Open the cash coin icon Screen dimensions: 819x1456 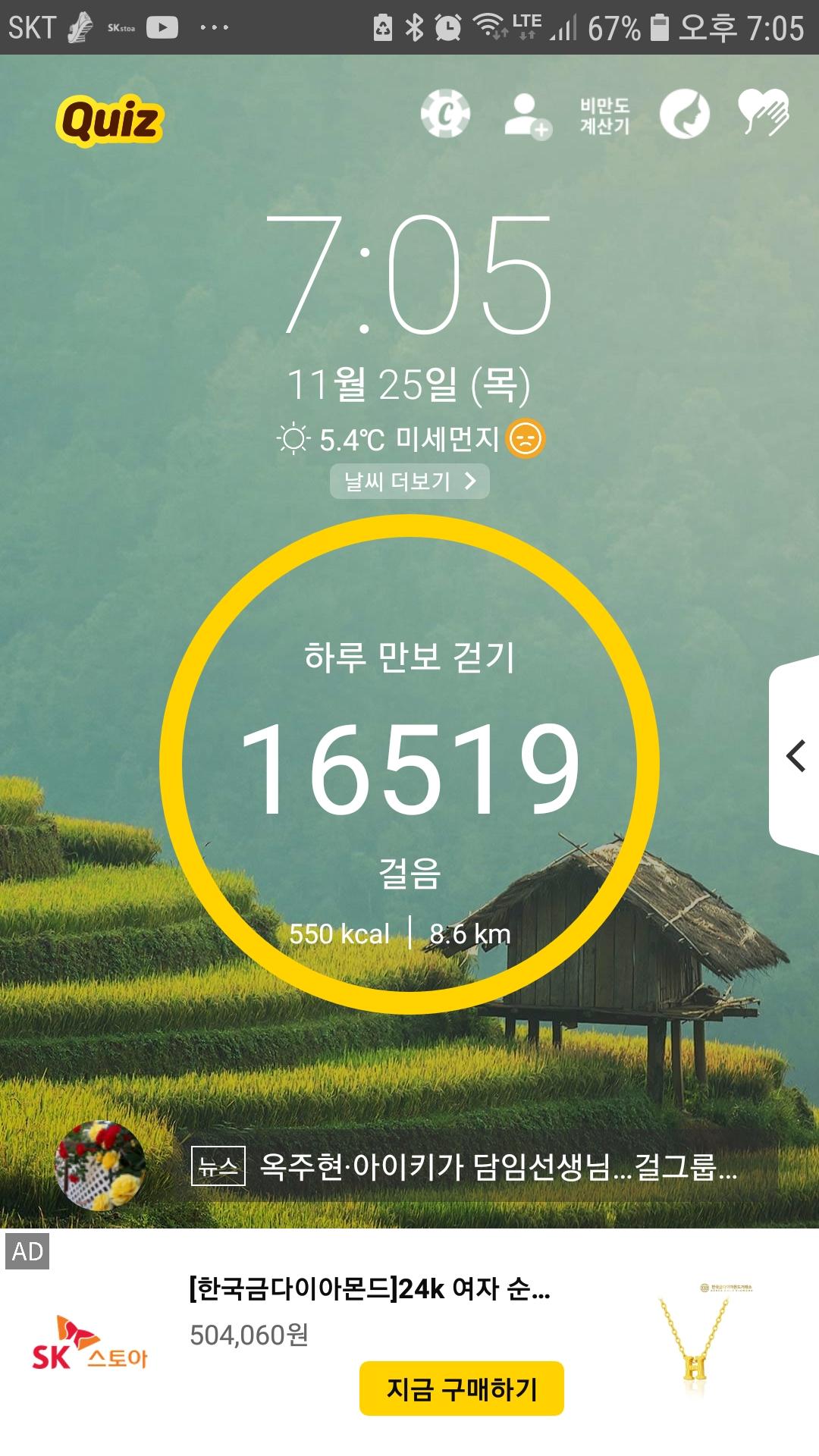pyautogui.click(x=446, y=115)
